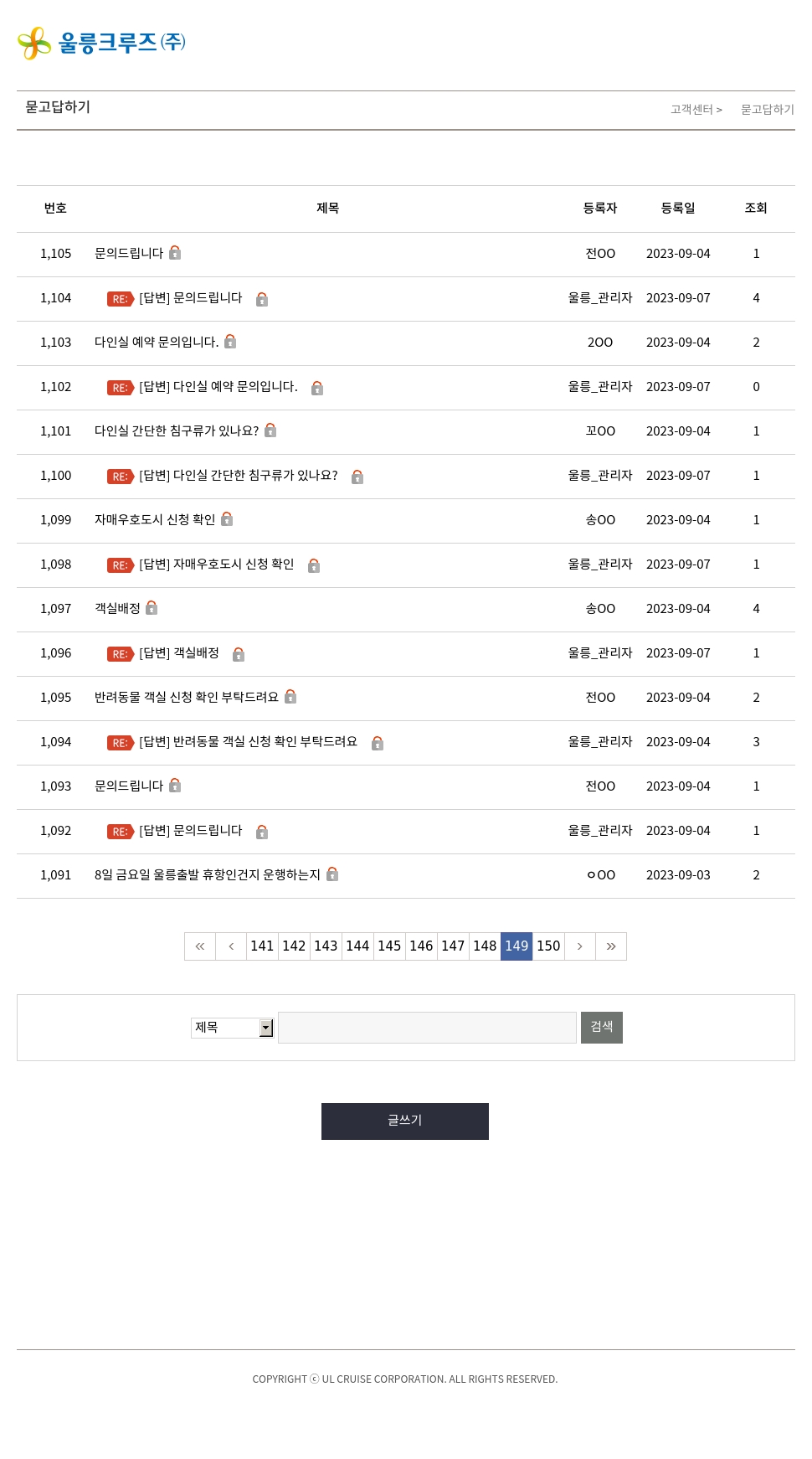This screenshot has height=1459, width=812.
Task: Focus the search keyword text field
Action: coord(427,1028)
